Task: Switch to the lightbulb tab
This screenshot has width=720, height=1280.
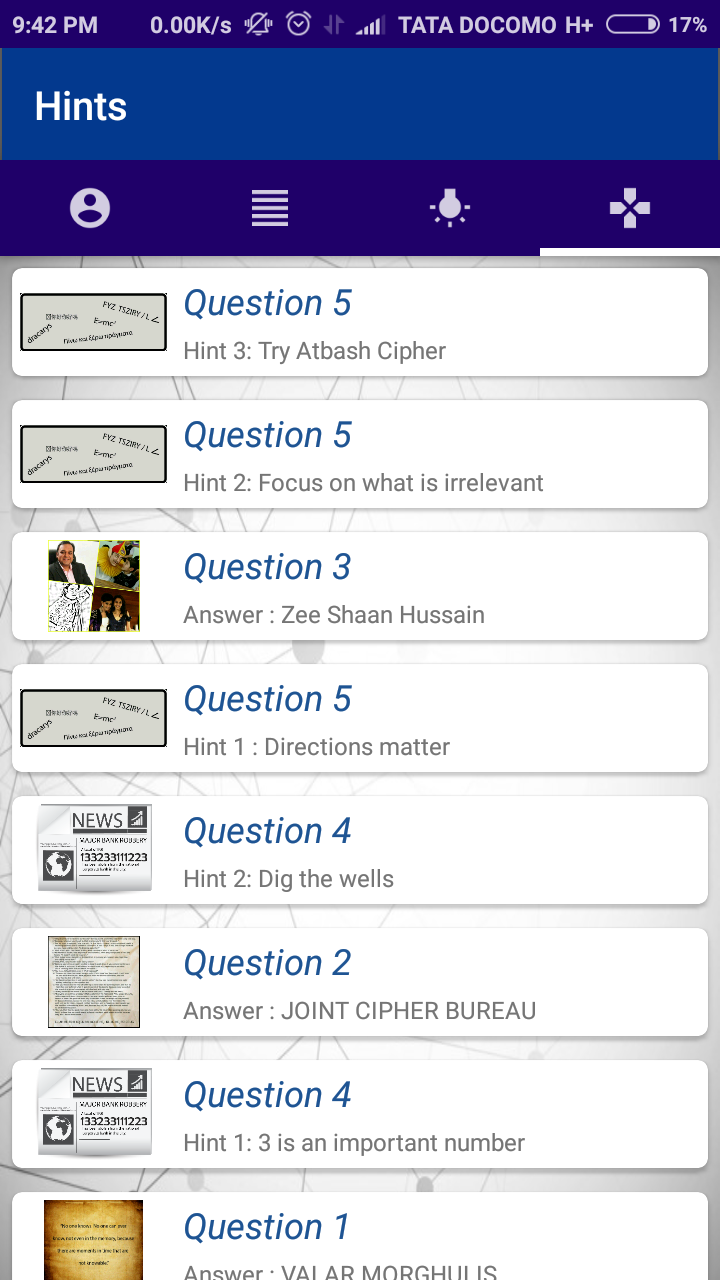Action: [450, 208]
